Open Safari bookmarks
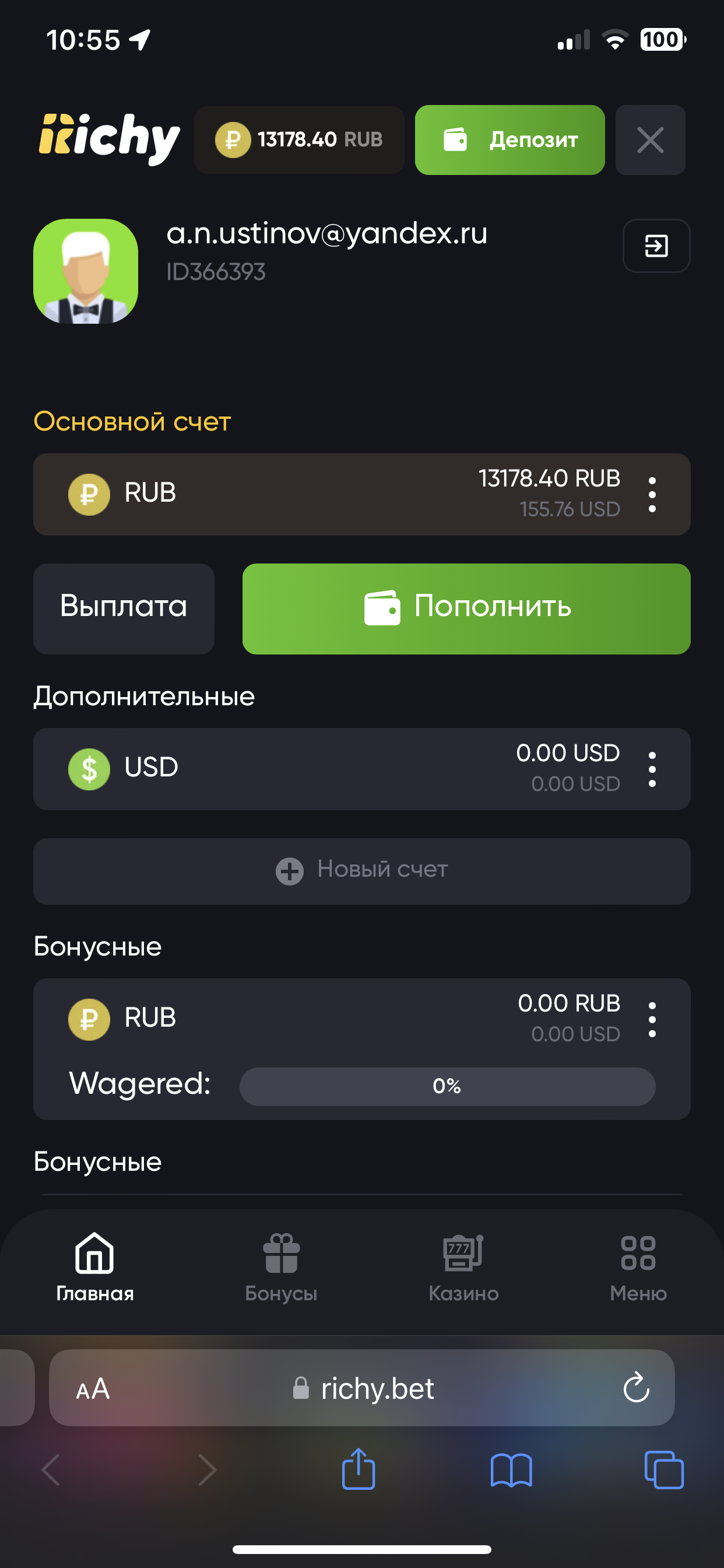The width and height of the screenshot is (724, 1568). (511, 1471)
